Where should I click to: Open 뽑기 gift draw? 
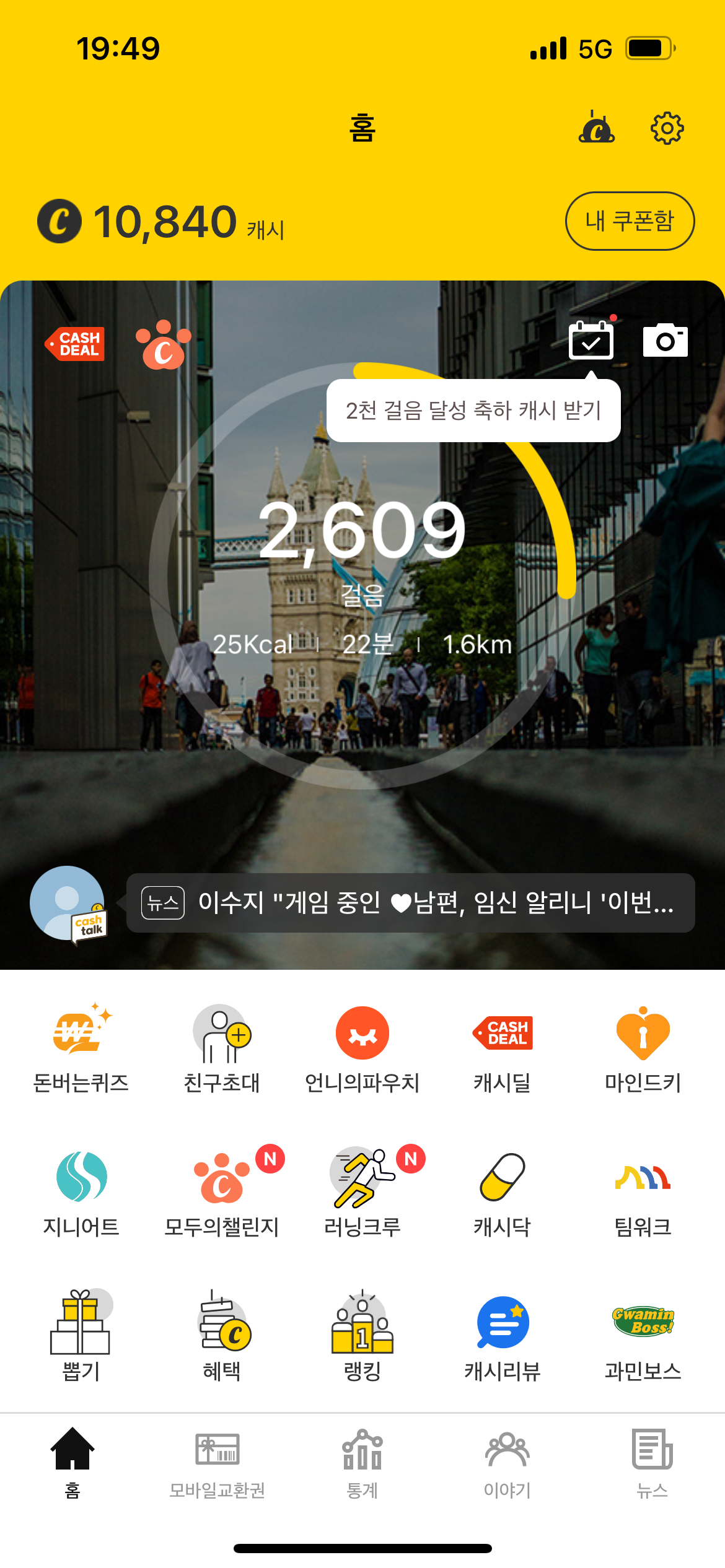coord(81,1336)
